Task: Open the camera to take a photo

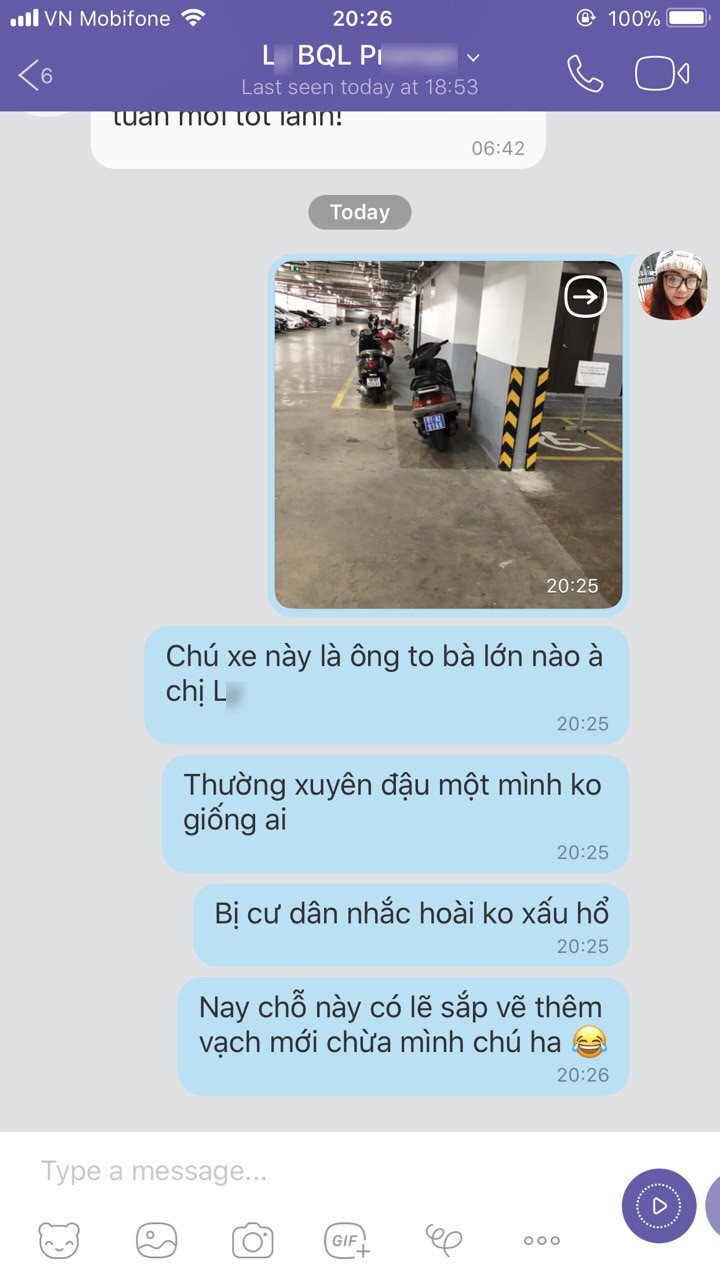Action: pos(253,1240)
